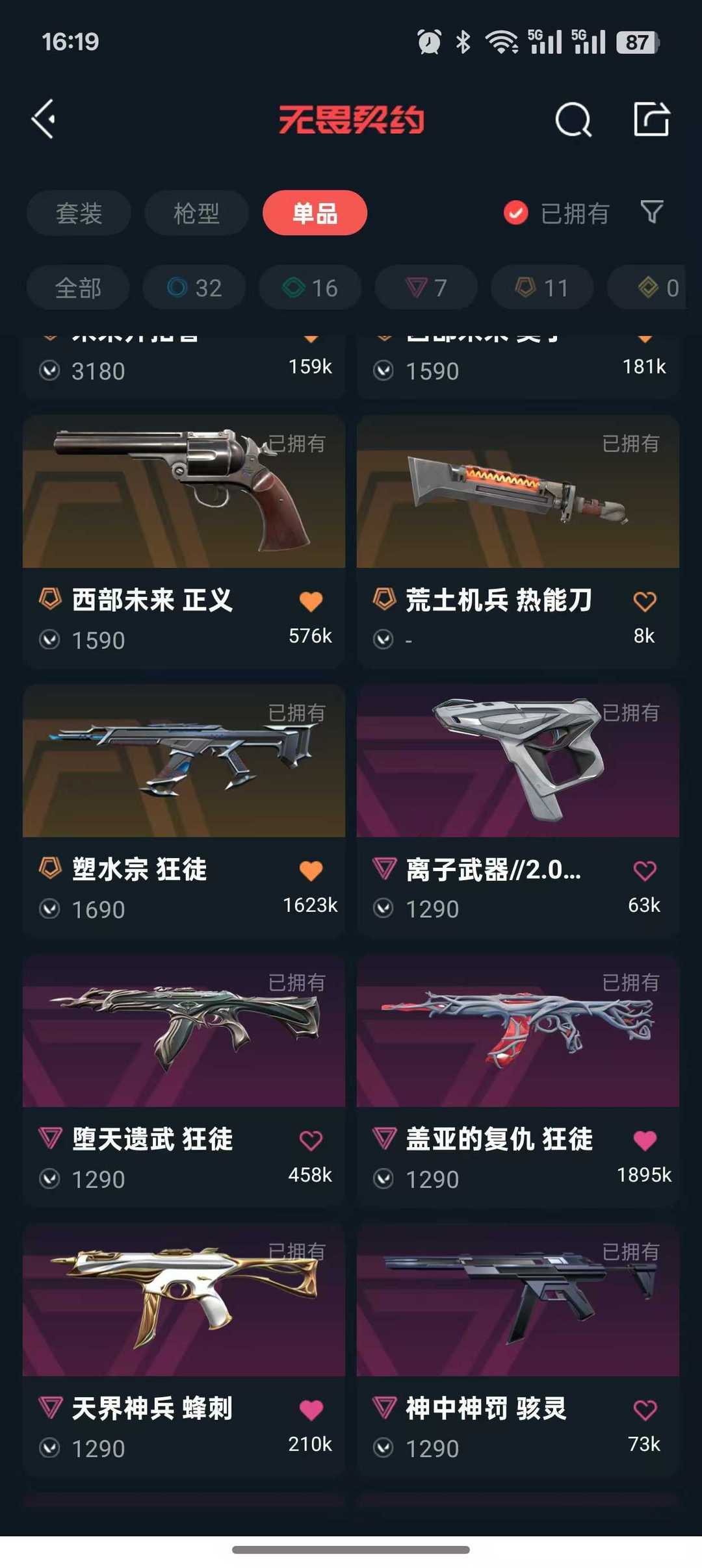Go back using the arrow icon
702x1568 pixels.
pyautogui.click(x=43, y=120)
